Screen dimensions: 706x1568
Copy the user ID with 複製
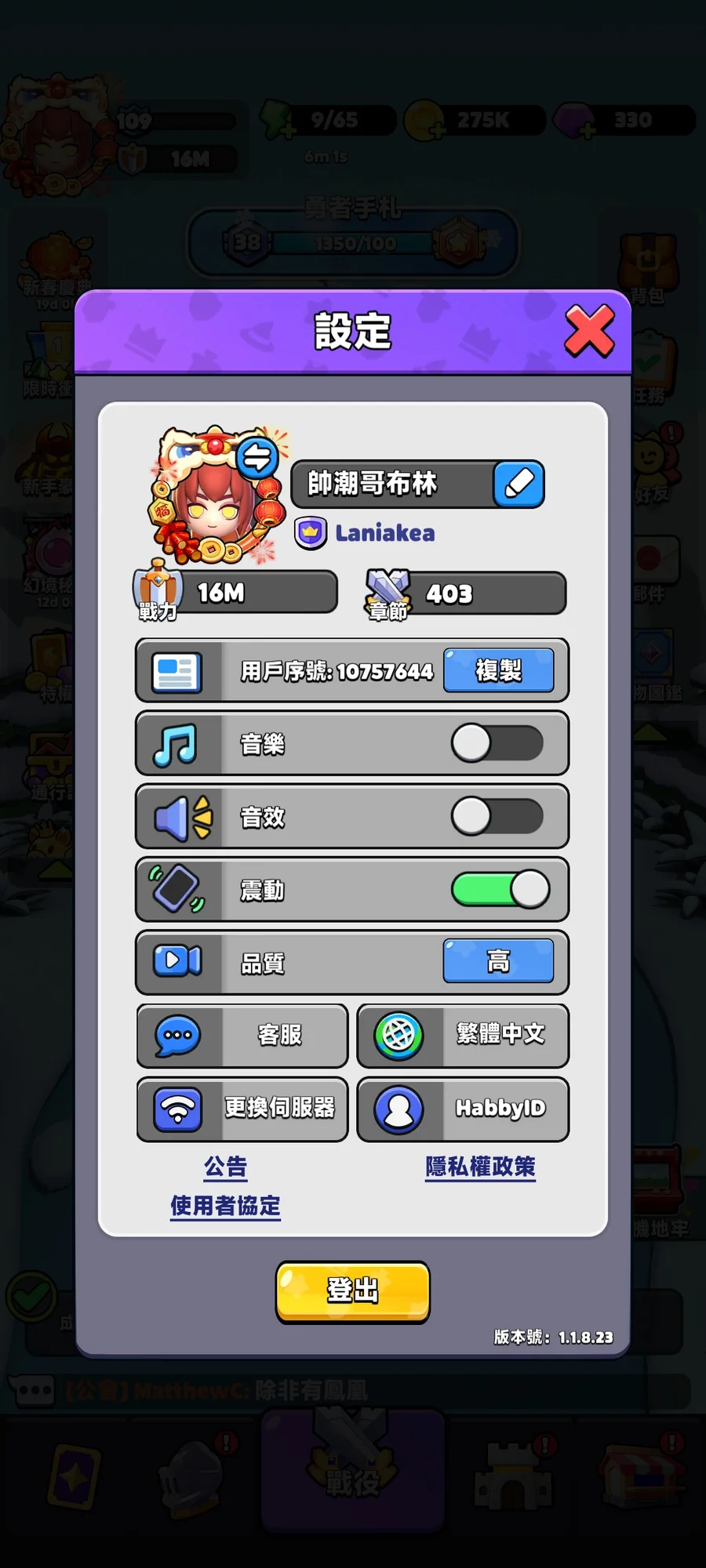498,670
